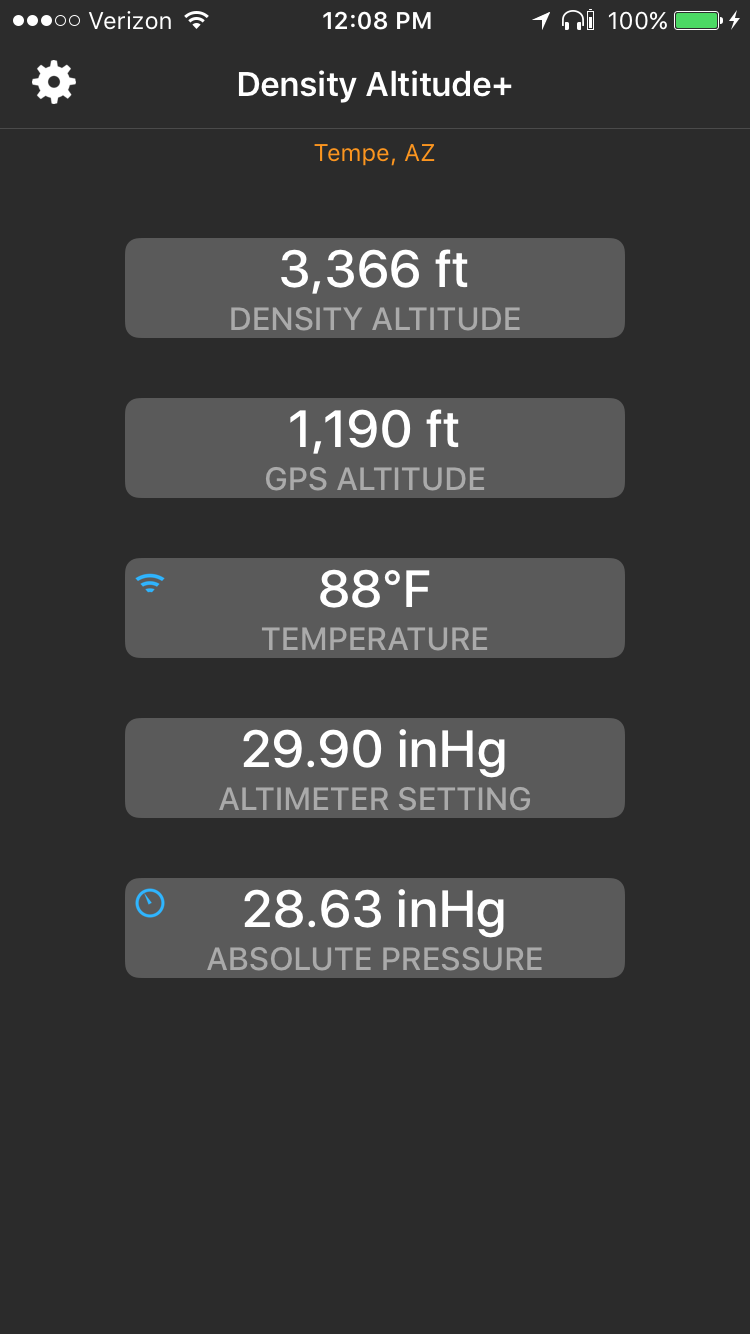Tap the Altimeter Setting card

(x=375, y=768)
